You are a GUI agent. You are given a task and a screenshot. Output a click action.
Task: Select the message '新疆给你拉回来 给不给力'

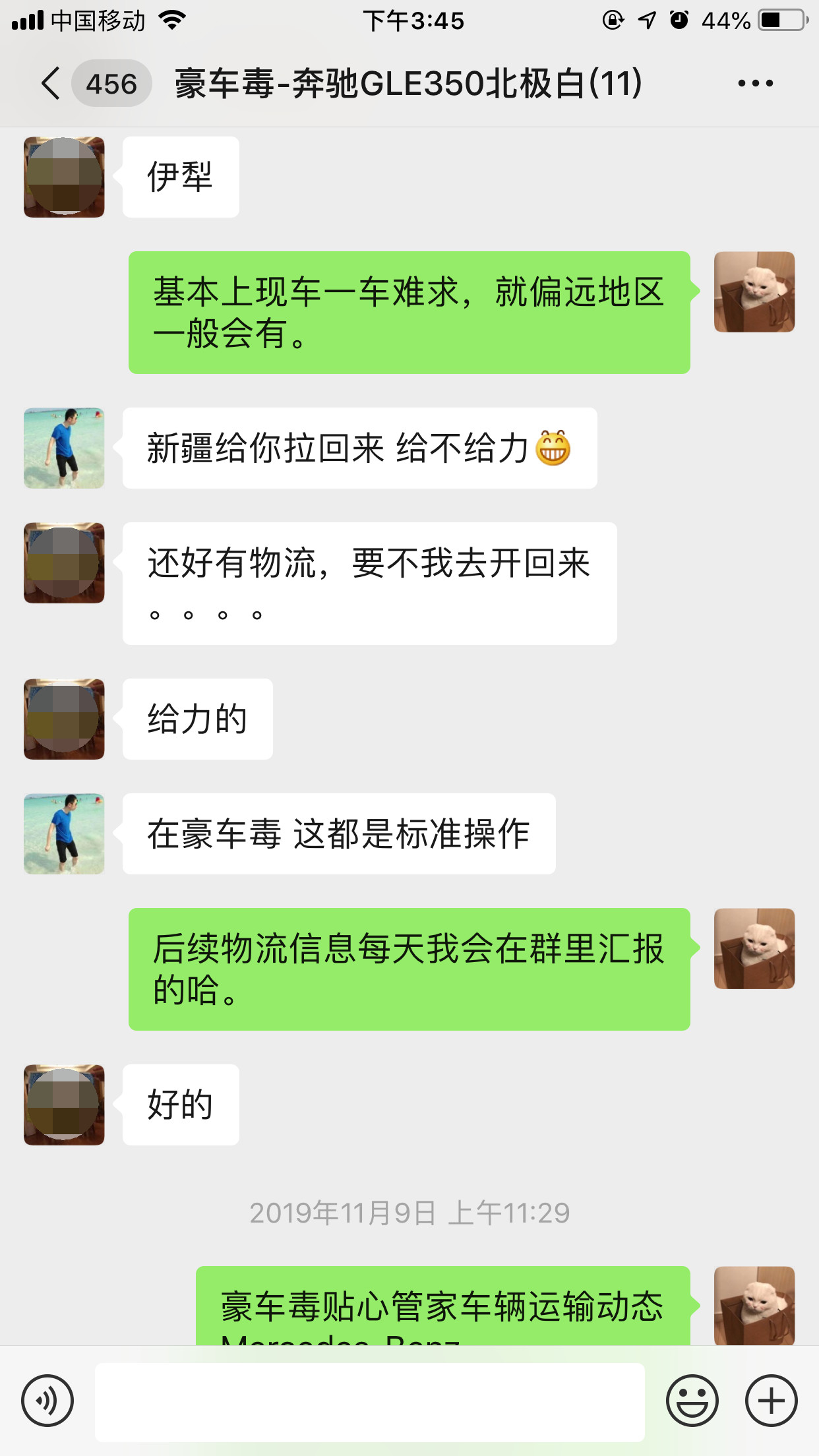click(359, 448)
